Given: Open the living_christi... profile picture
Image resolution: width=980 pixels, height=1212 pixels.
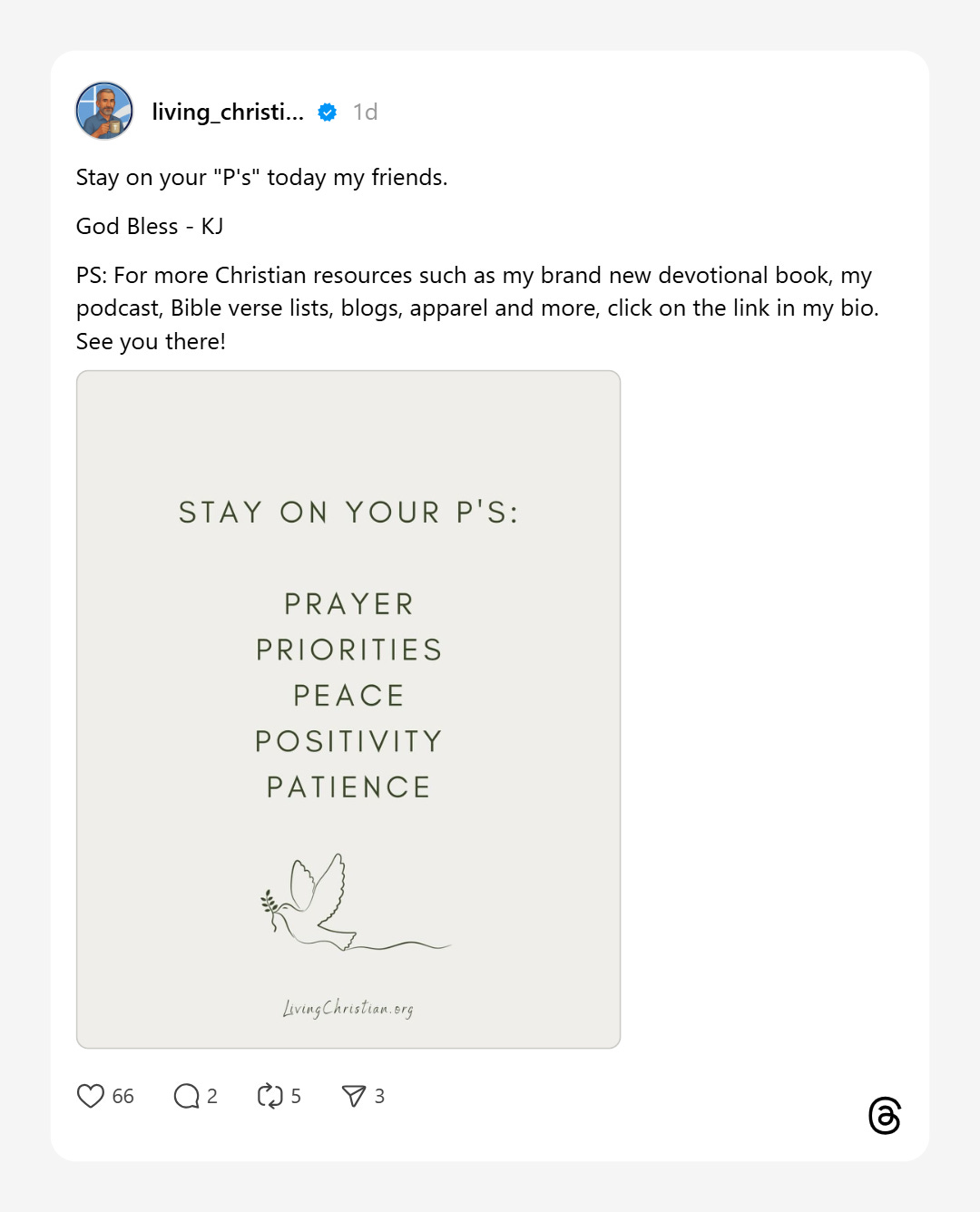Looking at the screenshot, I should click(104, 111).
